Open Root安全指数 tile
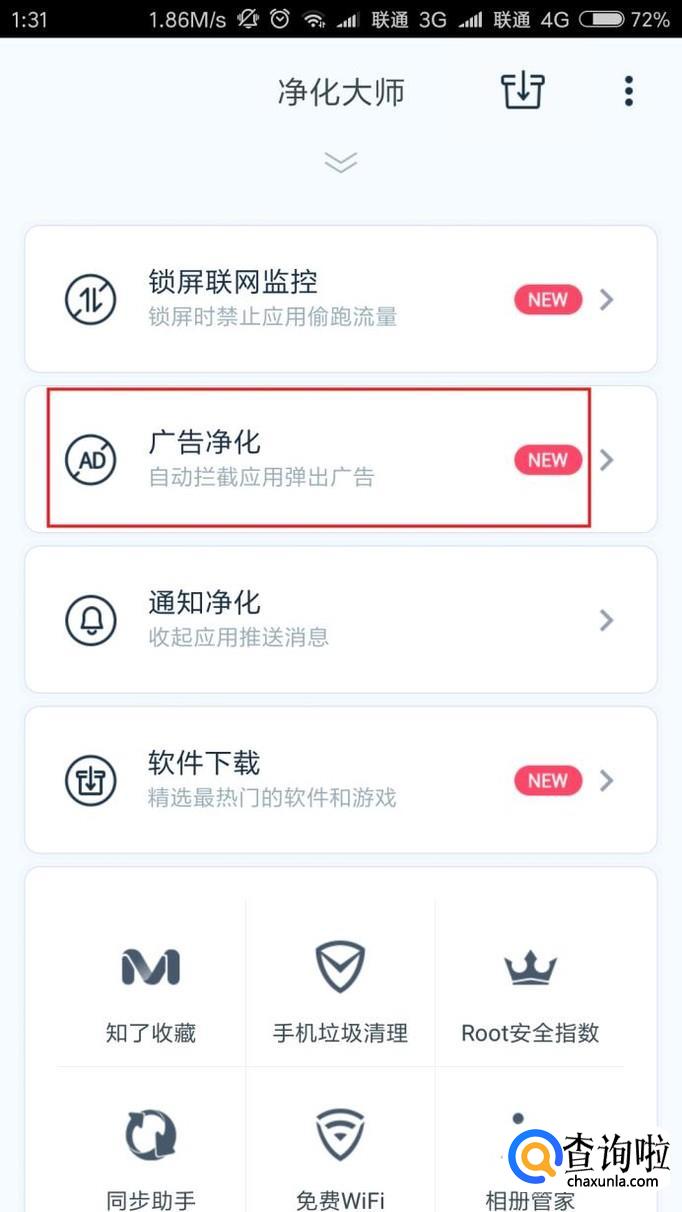 click(530, 990)
